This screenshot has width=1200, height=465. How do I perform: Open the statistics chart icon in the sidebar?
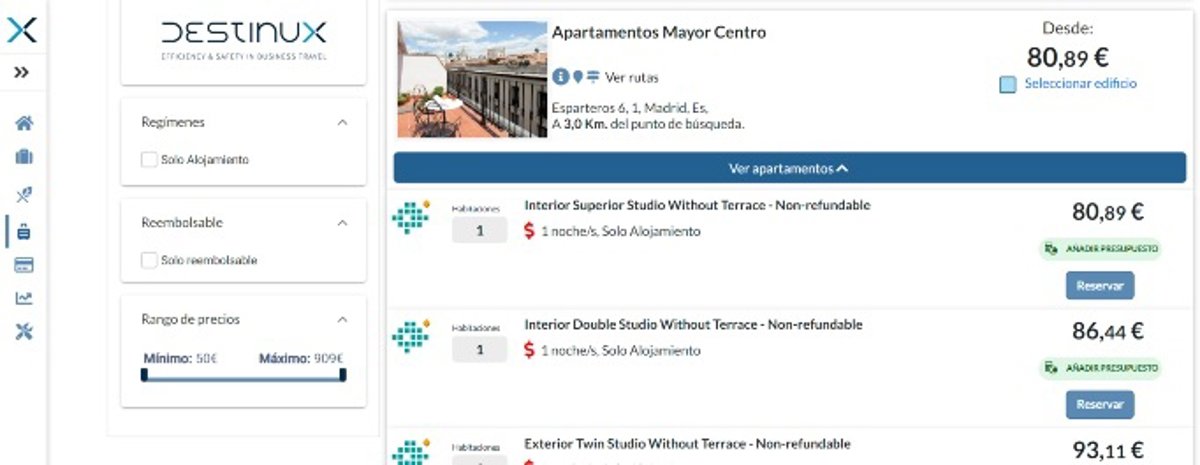click(24, 298)
